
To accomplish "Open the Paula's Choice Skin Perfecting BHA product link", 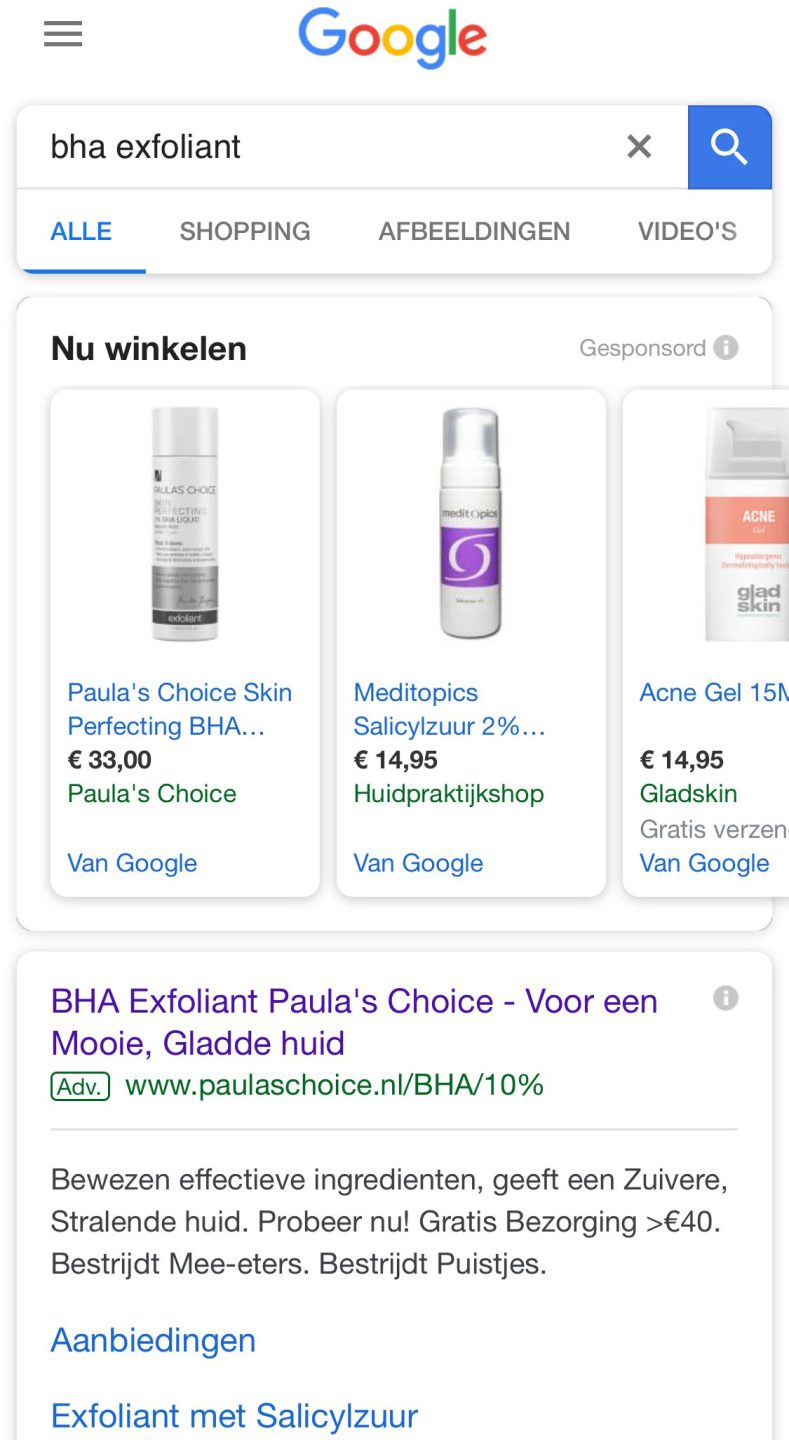I will (179, 709).
